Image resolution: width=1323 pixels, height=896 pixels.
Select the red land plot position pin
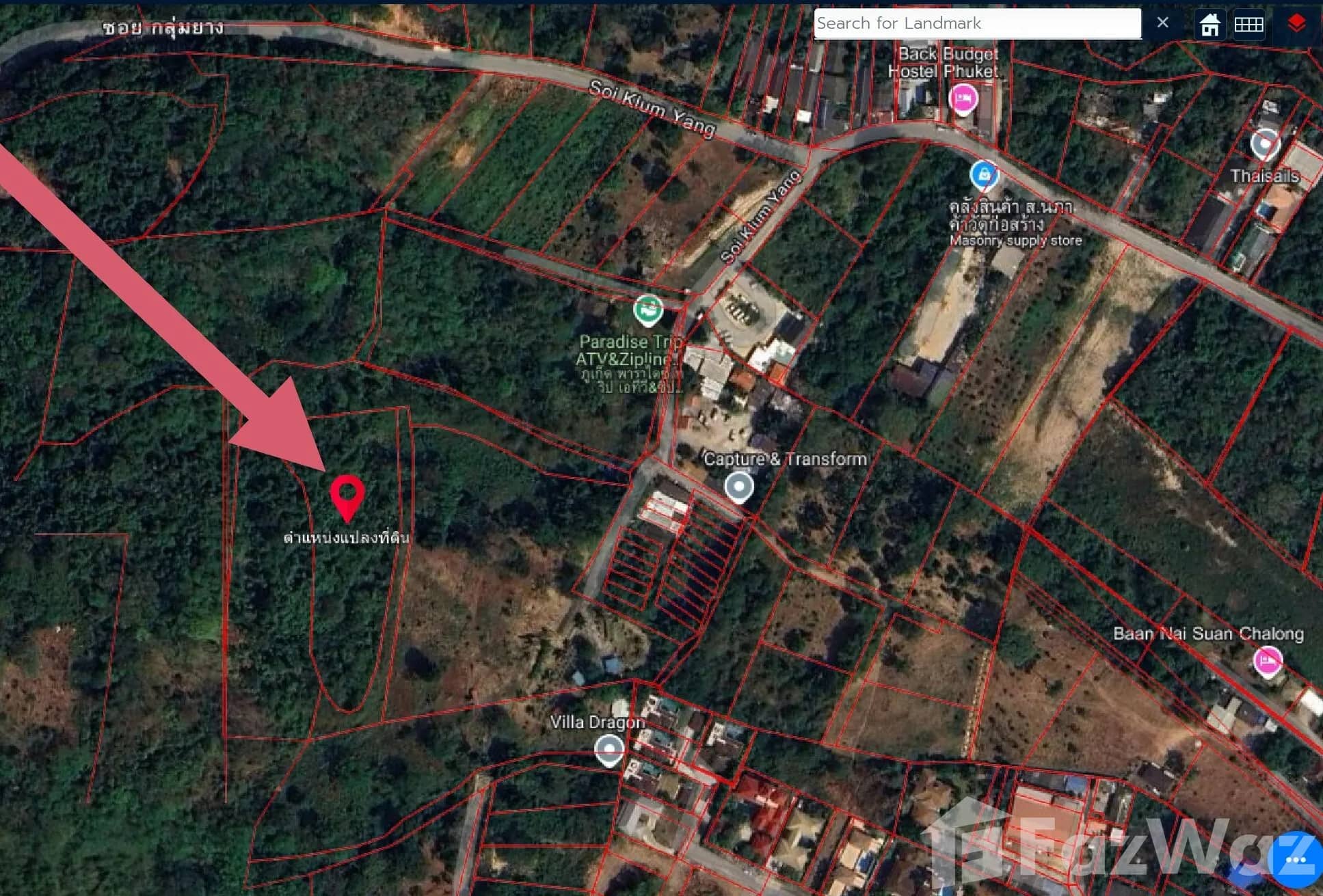pos(347,495)
